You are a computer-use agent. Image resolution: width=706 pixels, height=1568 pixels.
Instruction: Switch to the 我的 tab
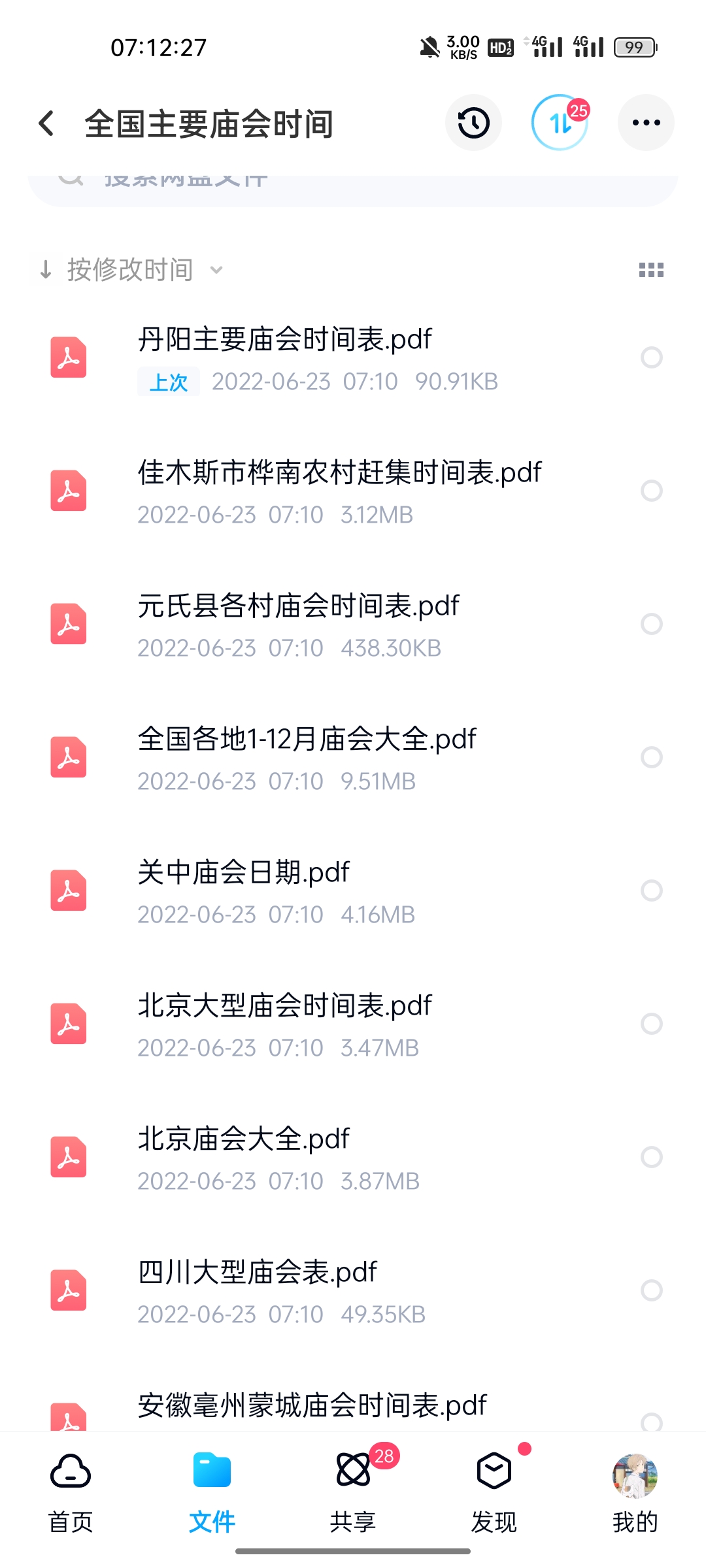tap(635, 1494)
